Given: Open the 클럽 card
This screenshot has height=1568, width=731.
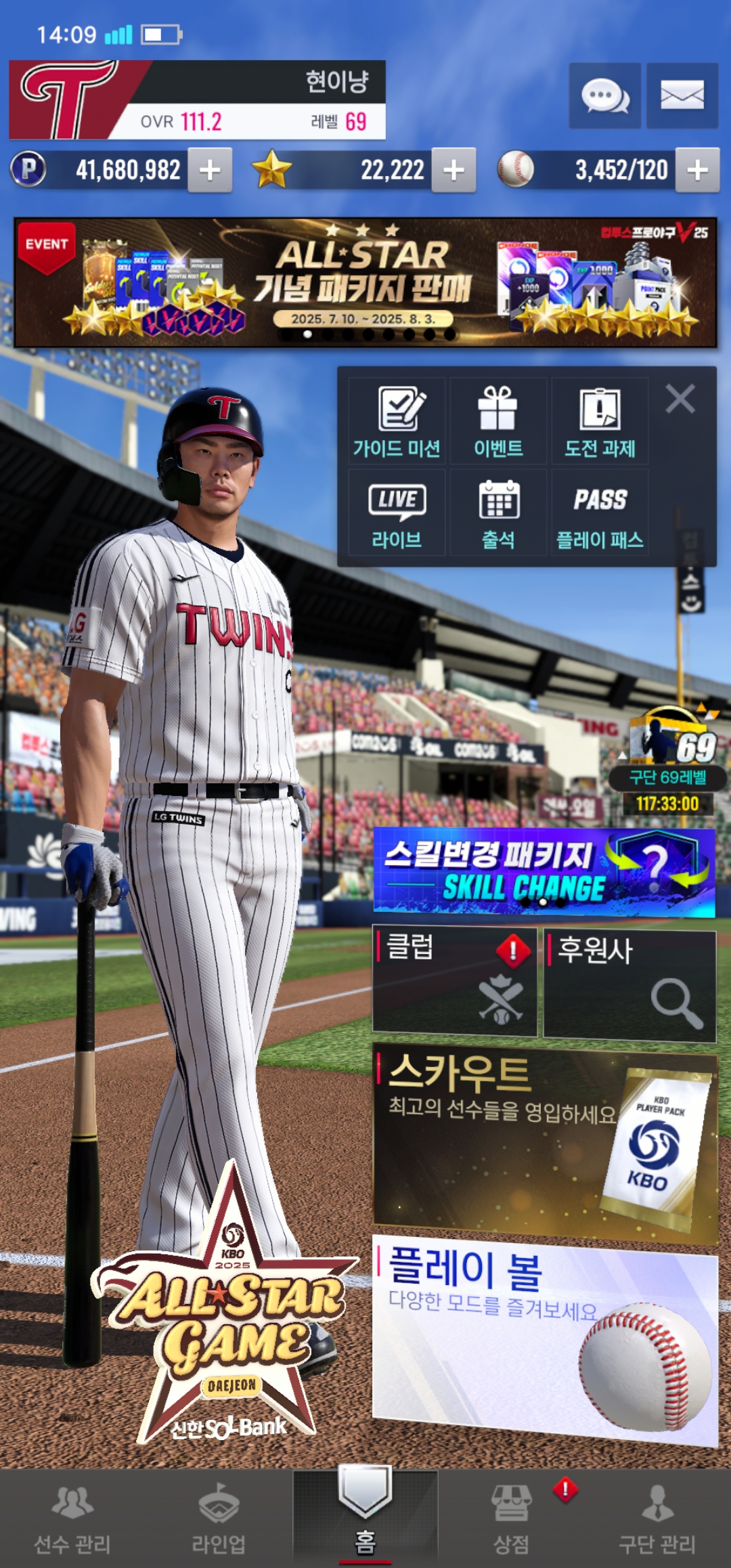Looking at the screenshot, I should (x=454, y=982).
